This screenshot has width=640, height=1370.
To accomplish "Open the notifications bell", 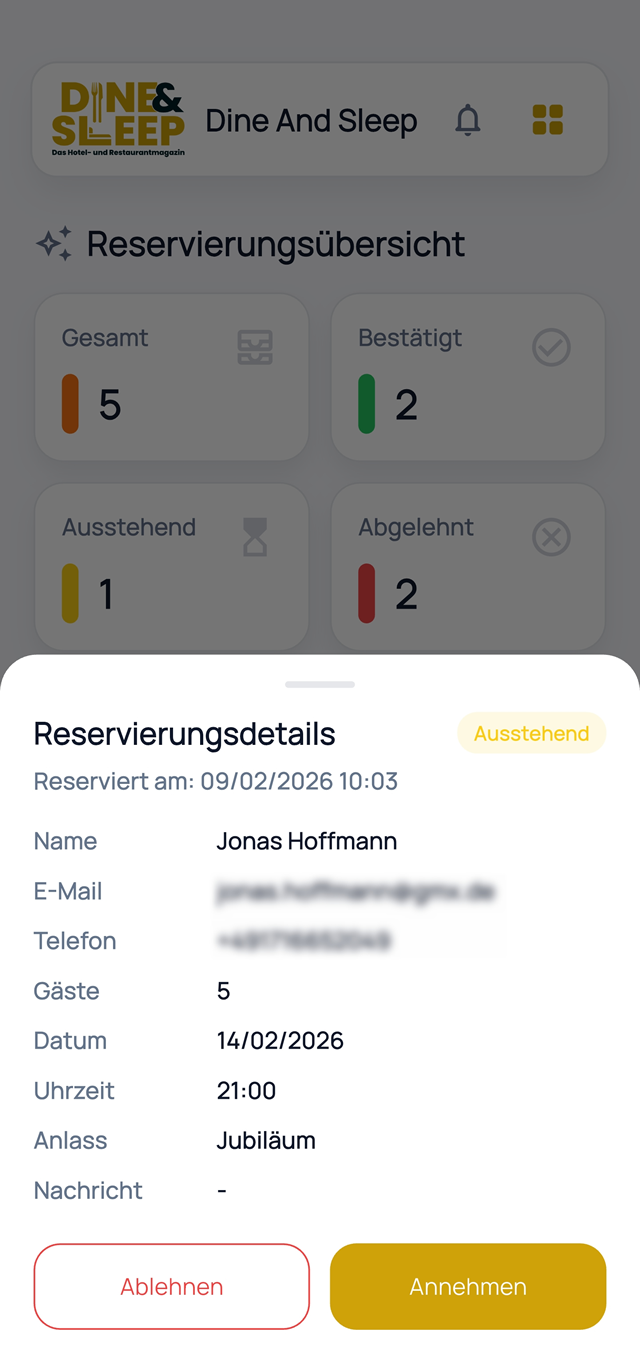I will click(468, 120).
